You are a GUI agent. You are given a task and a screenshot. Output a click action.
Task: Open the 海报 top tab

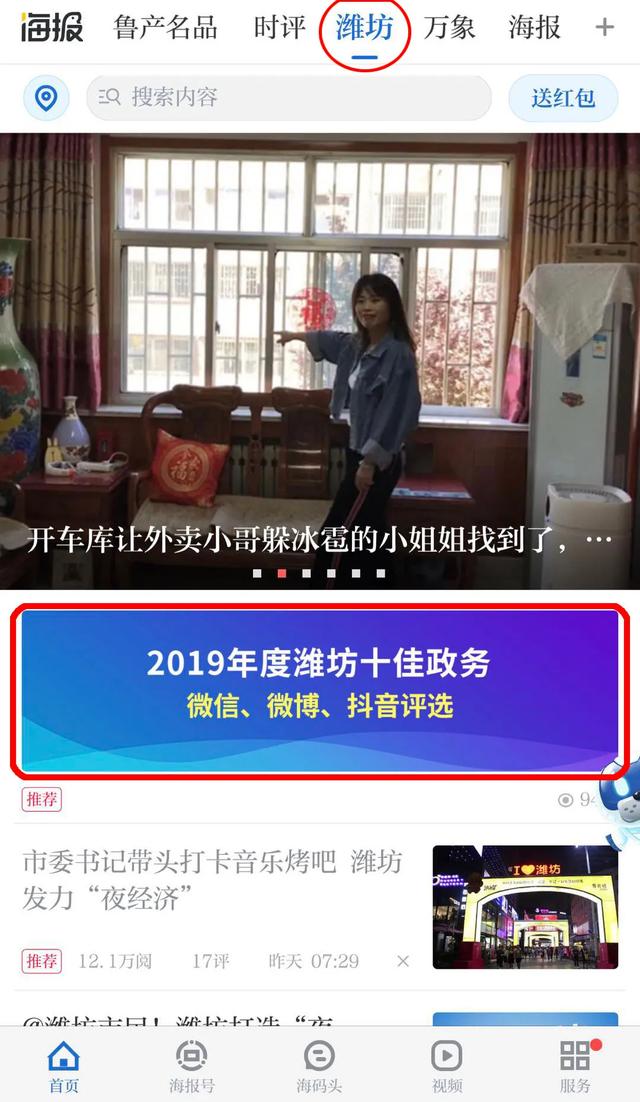tap(534, 28)
